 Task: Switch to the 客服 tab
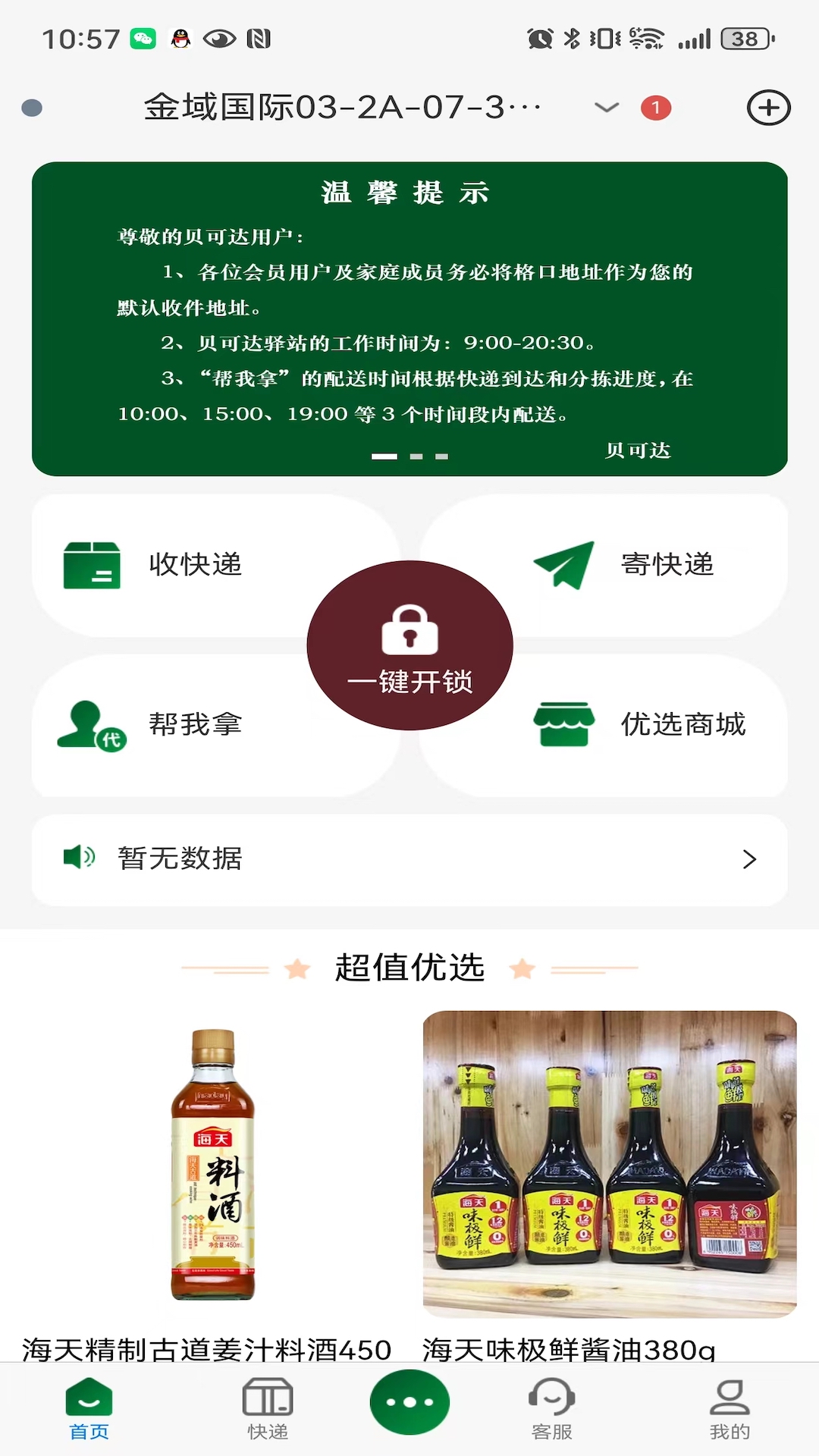(551, 1409)
